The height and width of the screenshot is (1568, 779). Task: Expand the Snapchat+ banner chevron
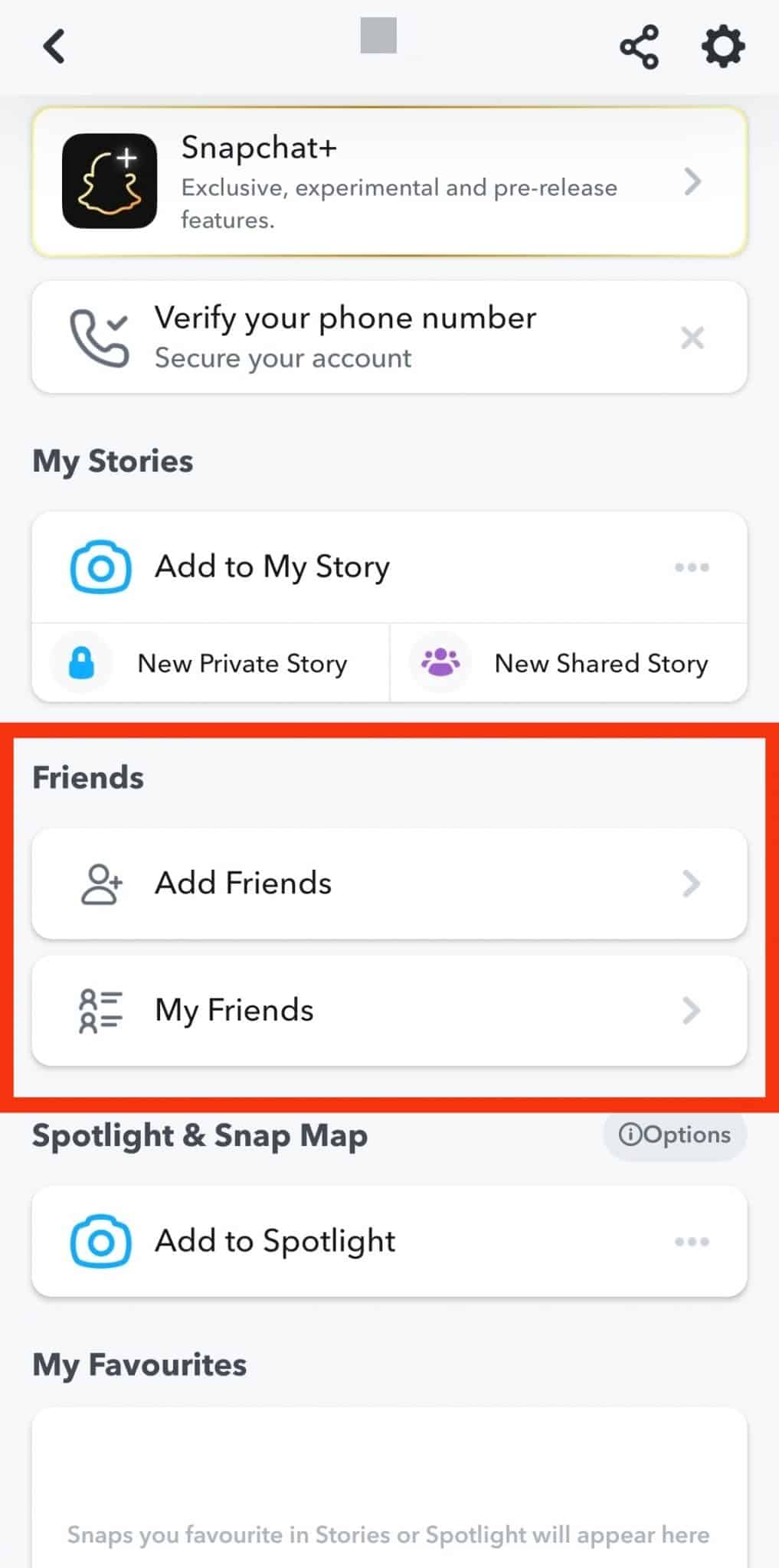click(693, 181)
